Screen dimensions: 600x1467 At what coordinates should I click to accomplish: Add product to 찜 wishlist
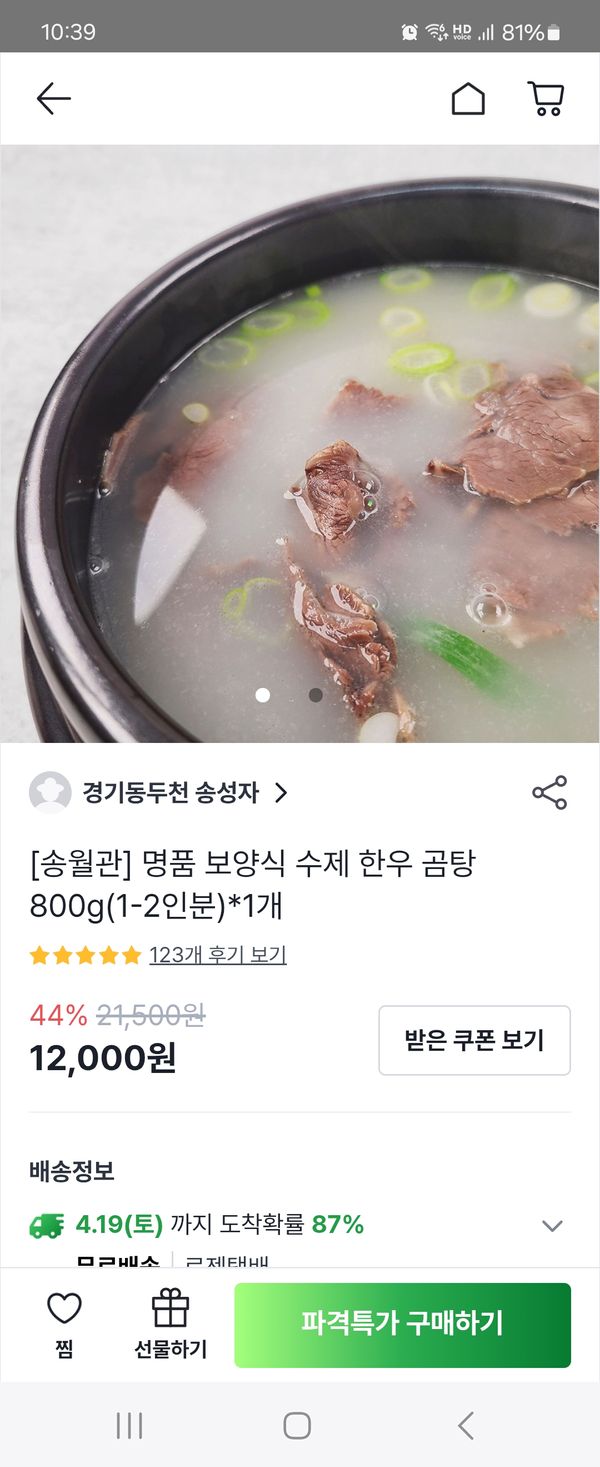click(65, 1323)
